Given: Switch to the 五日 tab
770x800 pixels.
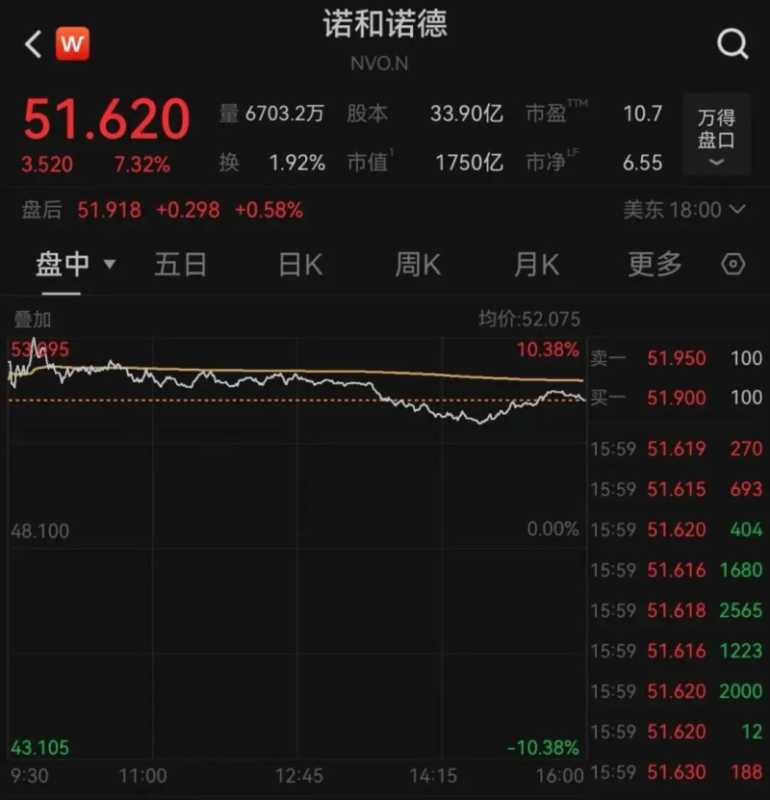Looking at the screenshot, I should coord(181,264).
